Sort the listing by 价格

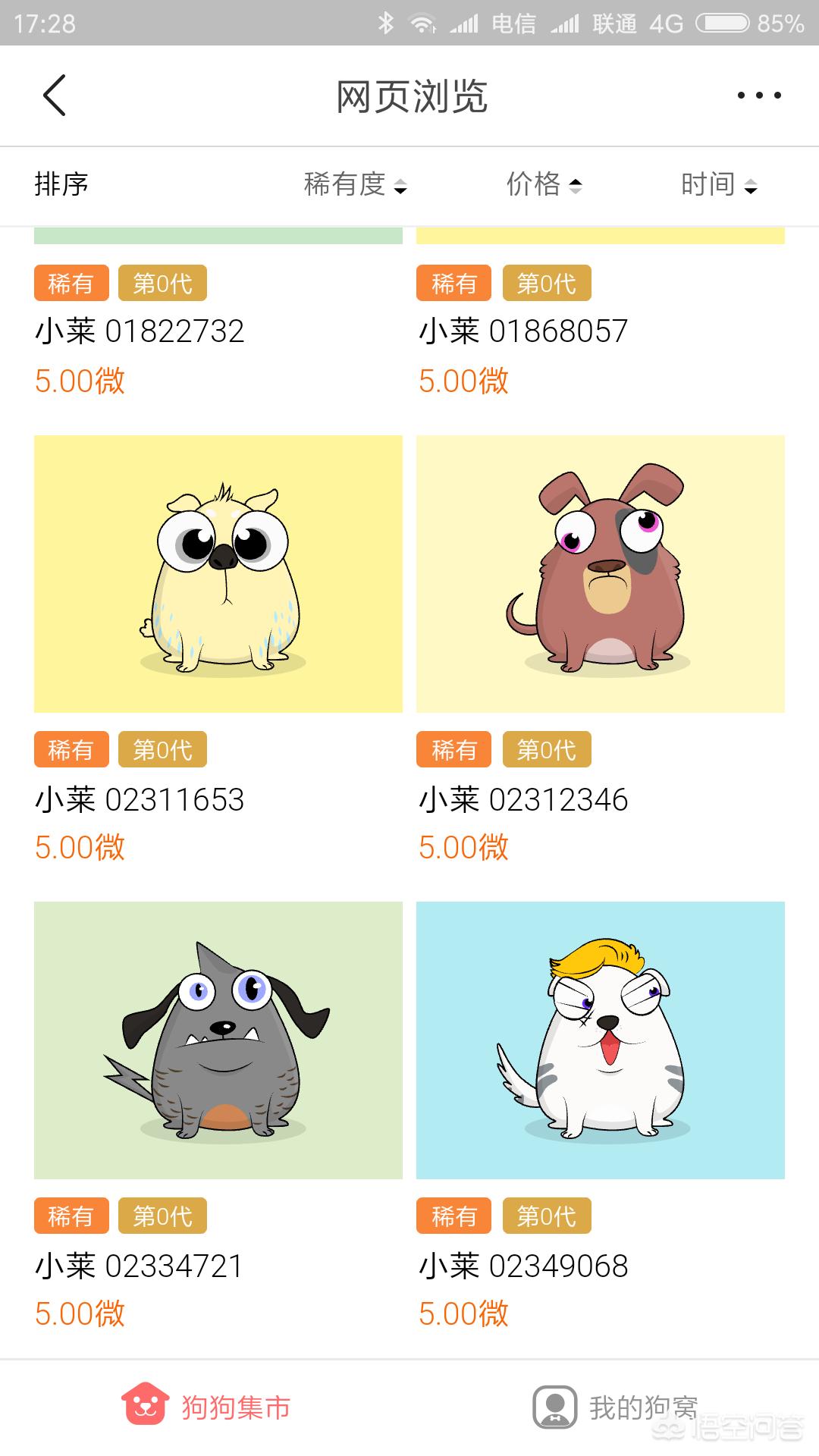click(x=544, y=184)
